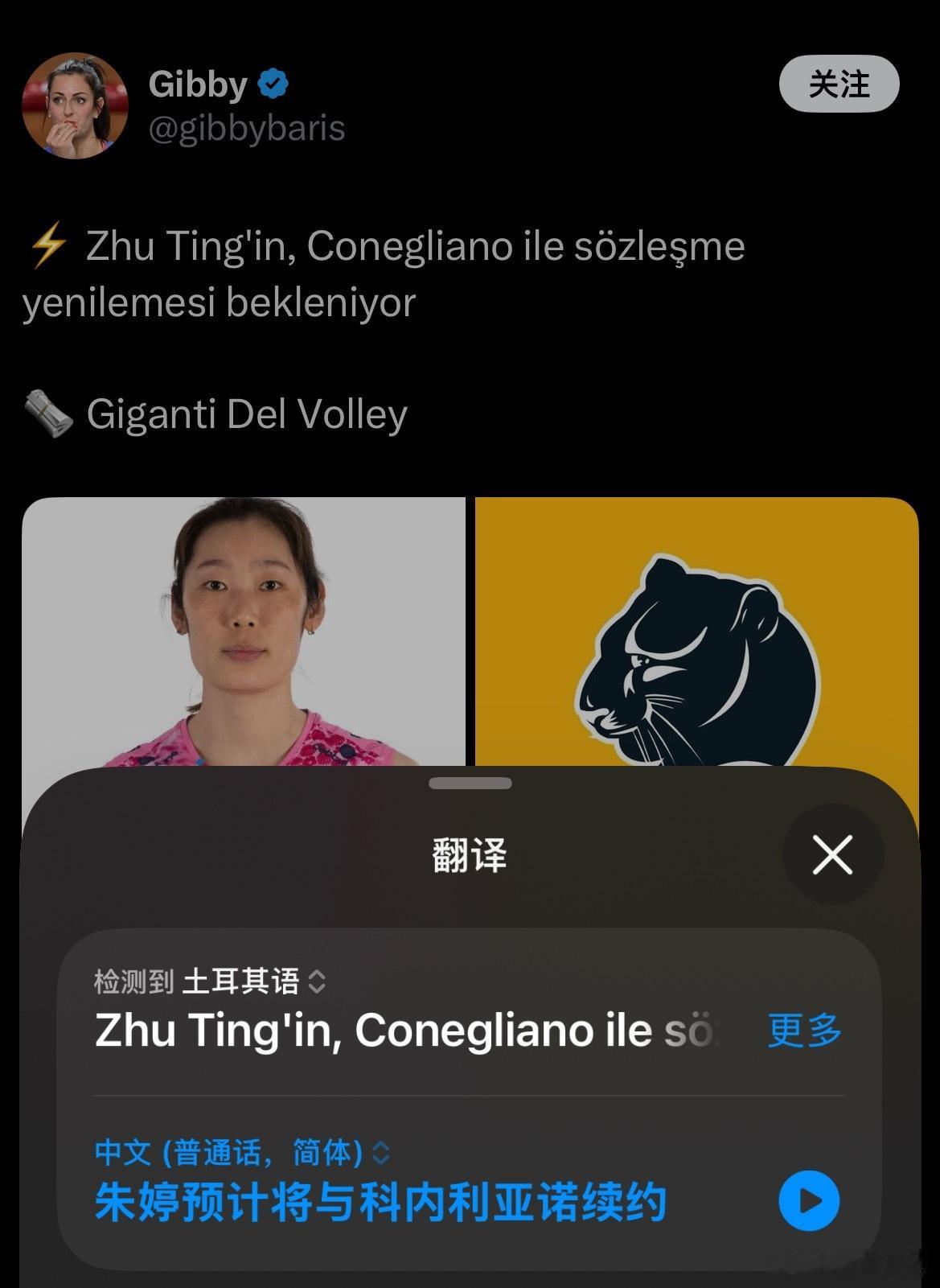
Task: Tap the 翻译 panel title
Action: click(x=470, y=855)
